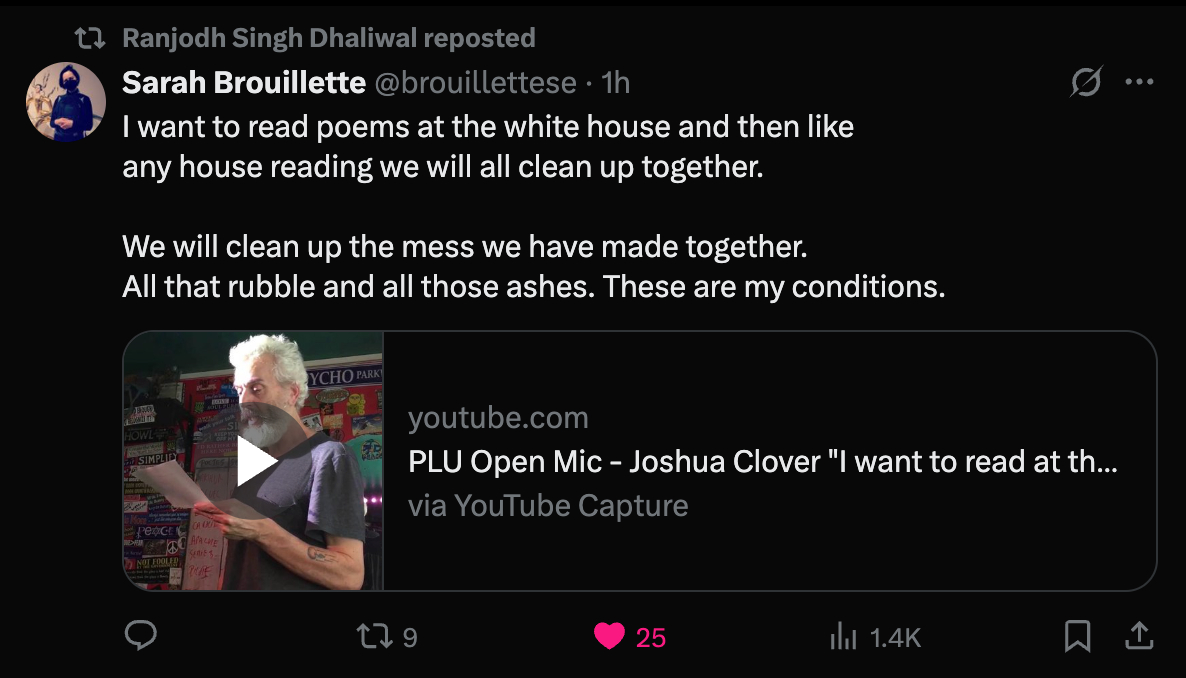Open the Grok icon on the post
Image resolution: width=1186 pixels, height=678 pixels.
[x=1085, y=83]
